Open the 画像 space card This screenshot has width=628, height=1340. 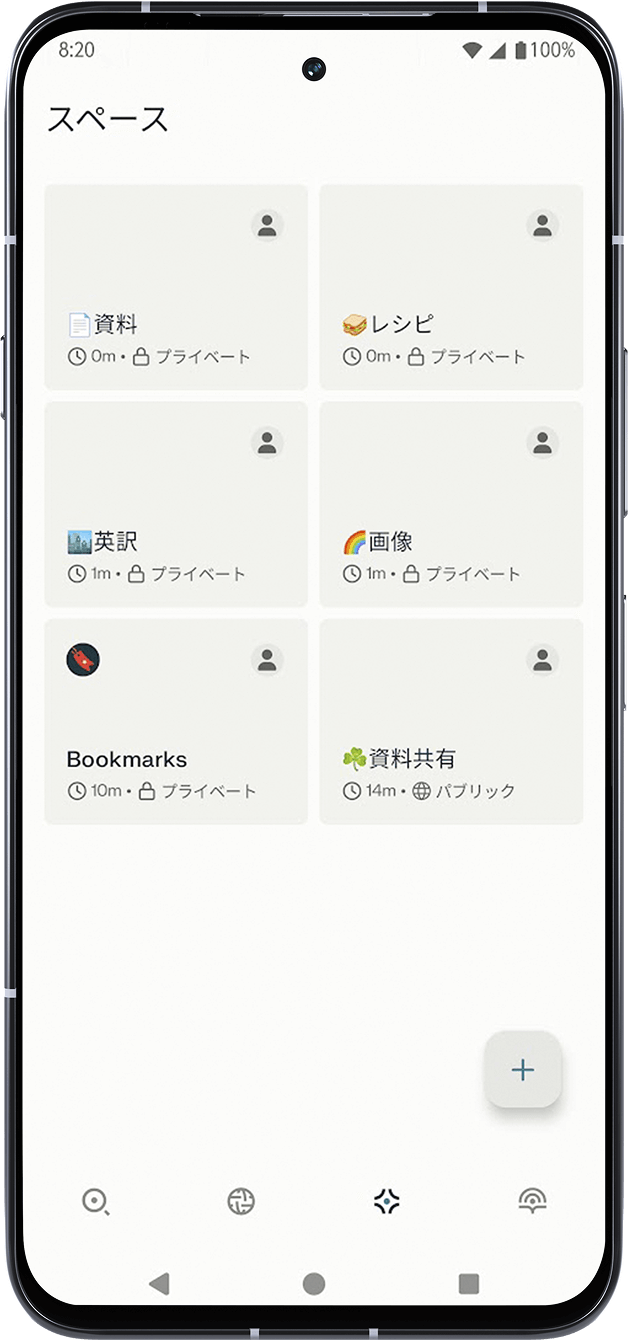tap(451, 505)
